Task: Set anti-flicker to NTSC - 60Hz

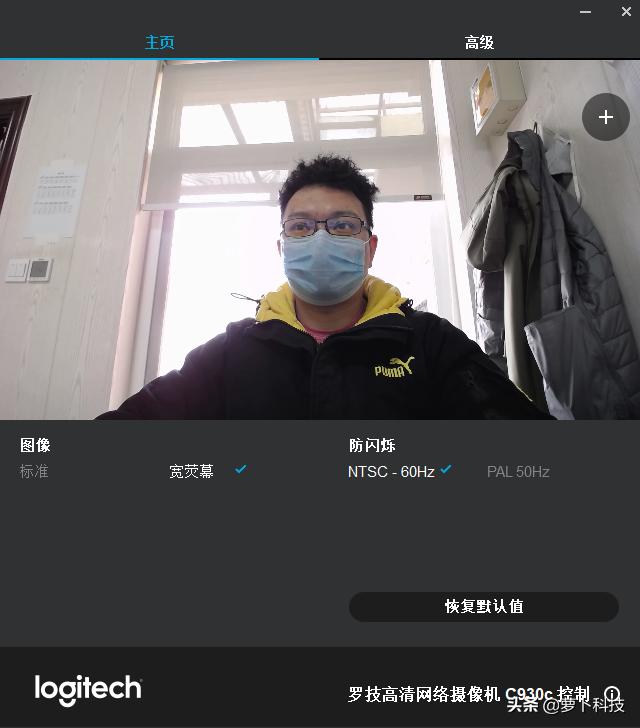Action: pos(391,472)
